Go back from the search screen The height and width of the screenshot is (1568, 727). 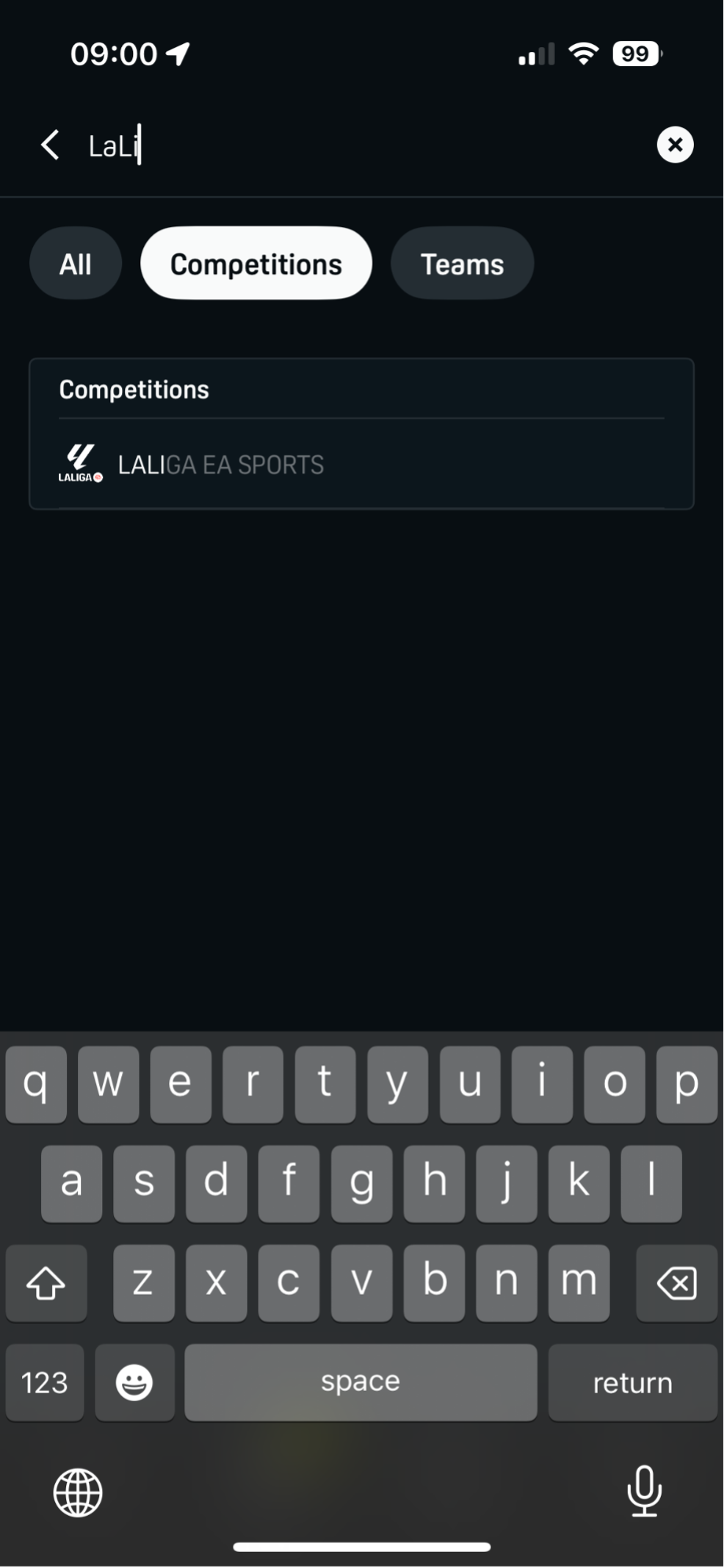click(x=50, y=145)
